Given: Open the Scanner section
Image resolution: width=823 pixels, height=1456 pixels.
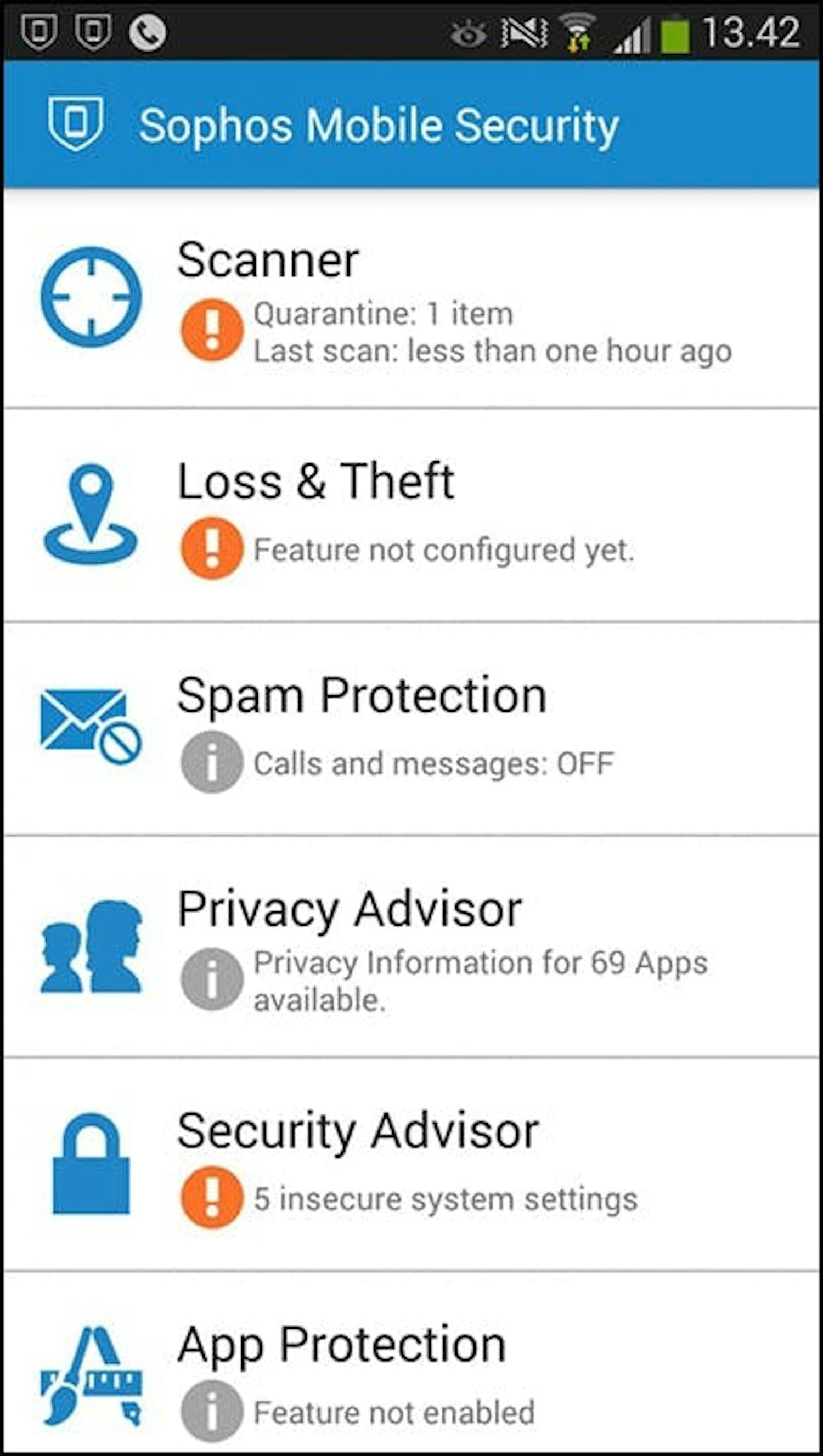Looking at the screenshot, I should click(410, 299).
